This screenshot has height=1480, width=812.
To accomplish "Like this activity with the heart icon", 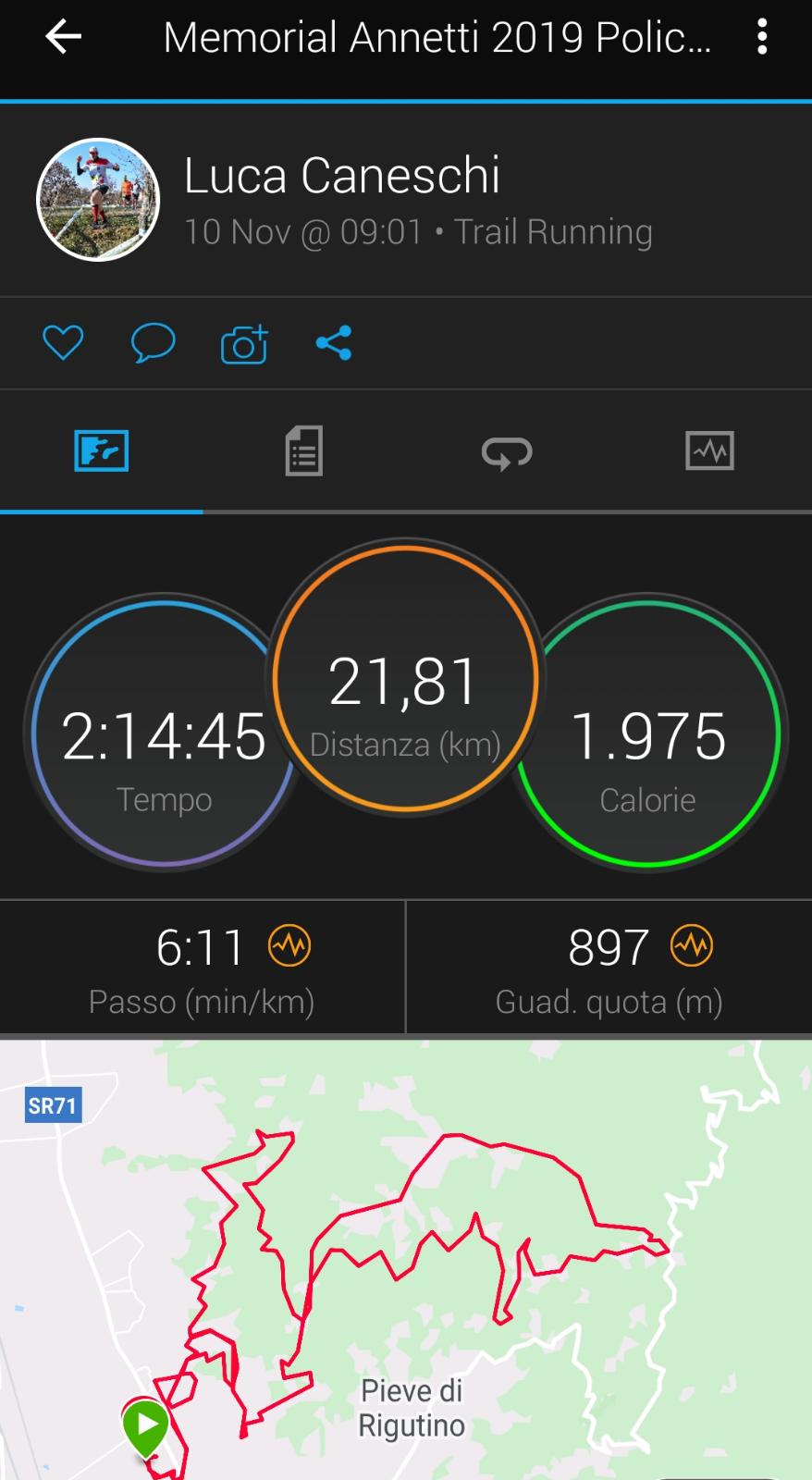I will (x=63, y=343).
